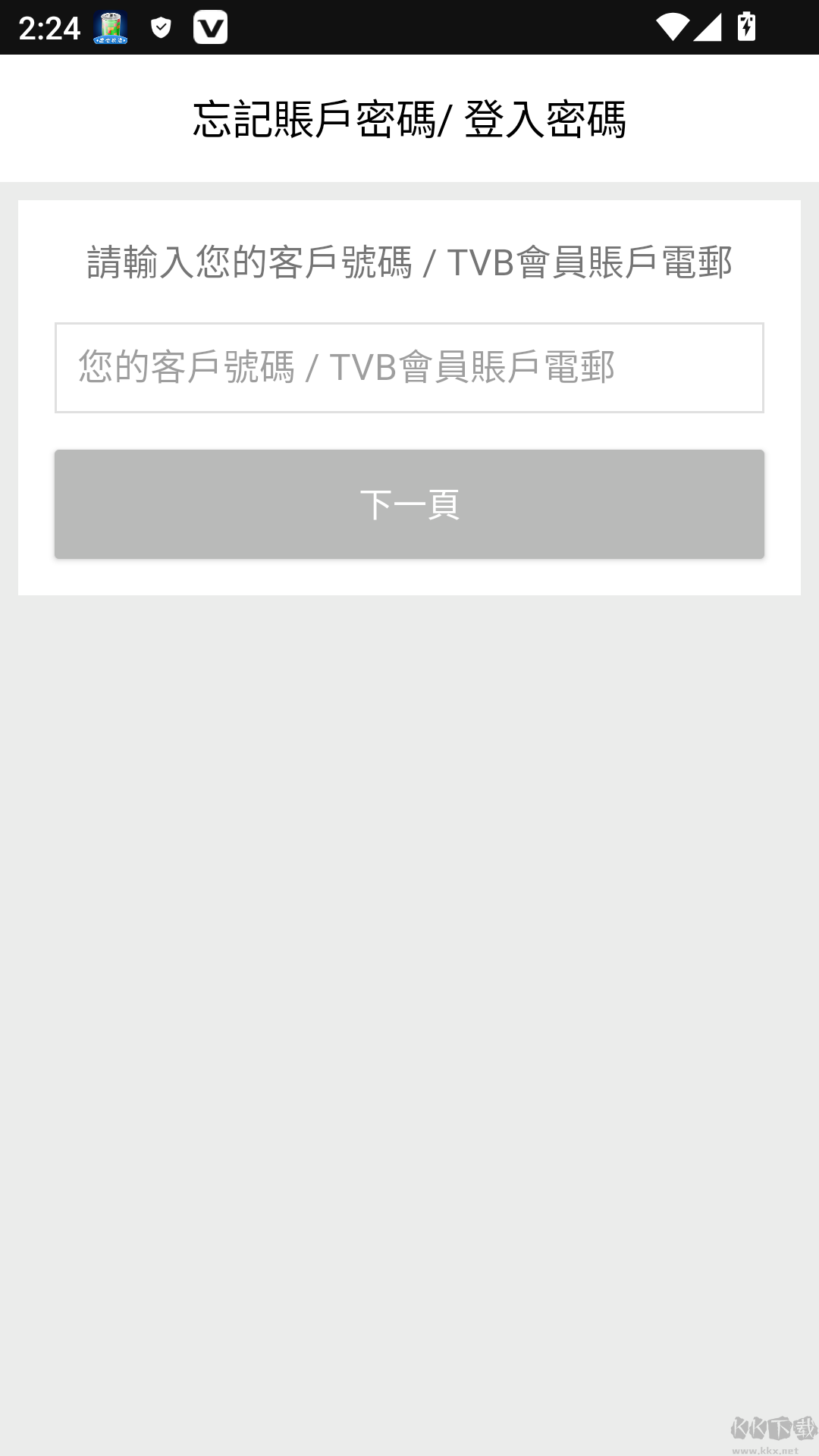Screen dimensions: 819x1456
Task: Tap the Wi-Fi status icon
Action: [673, 27]
